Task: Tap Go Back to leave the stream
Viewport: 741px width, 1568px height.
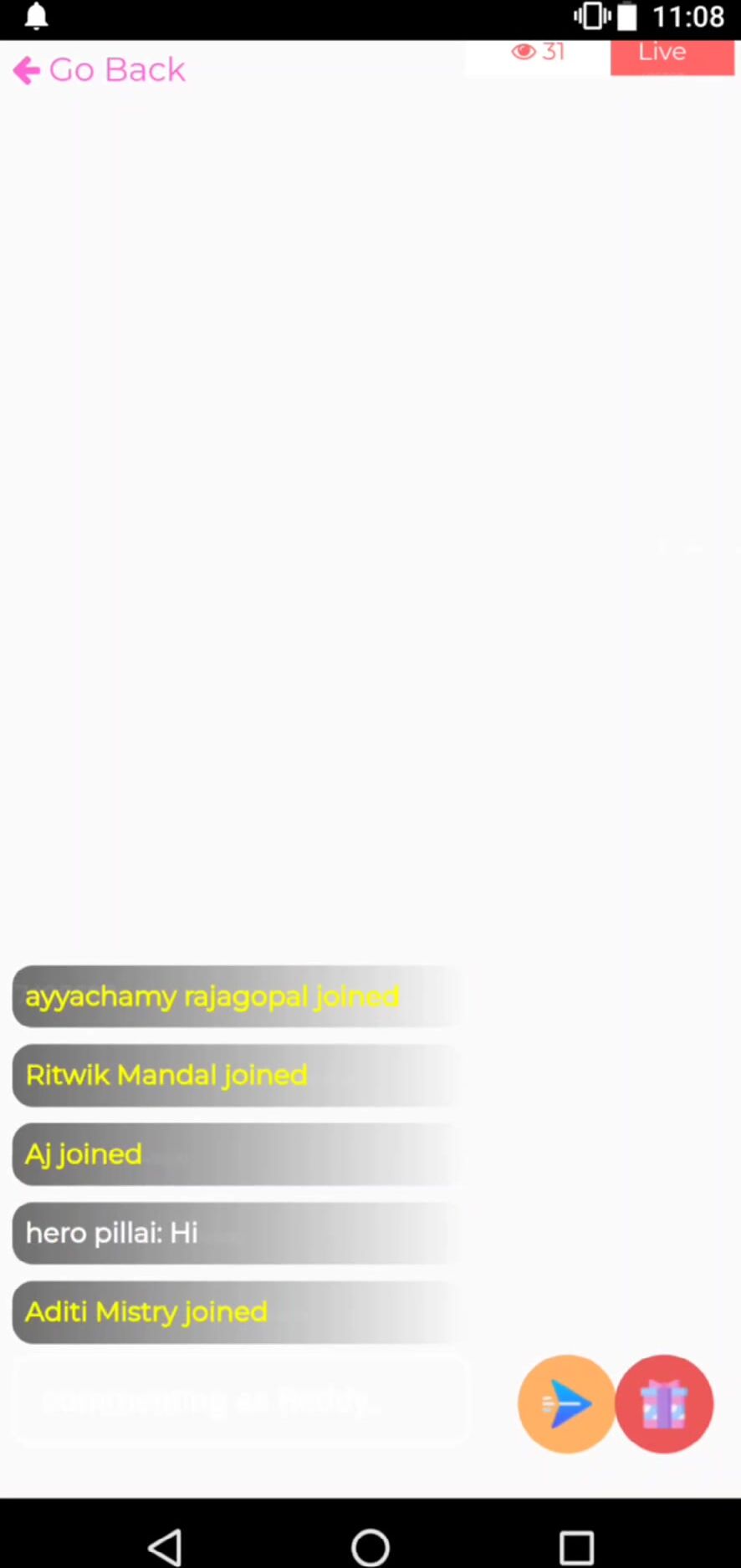Action: [x=100, y=70]
